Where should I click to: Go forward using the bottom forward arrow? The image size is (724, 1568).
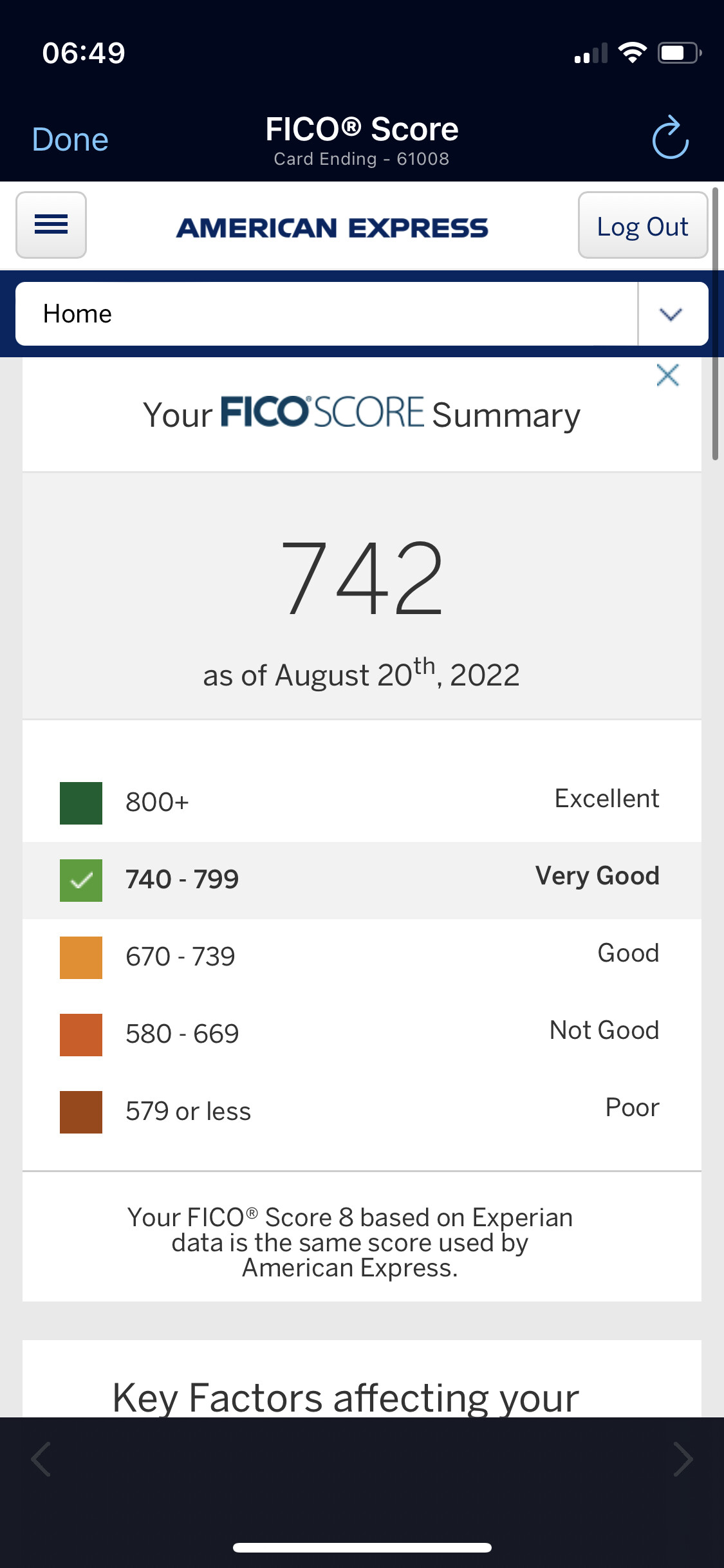683,1459
